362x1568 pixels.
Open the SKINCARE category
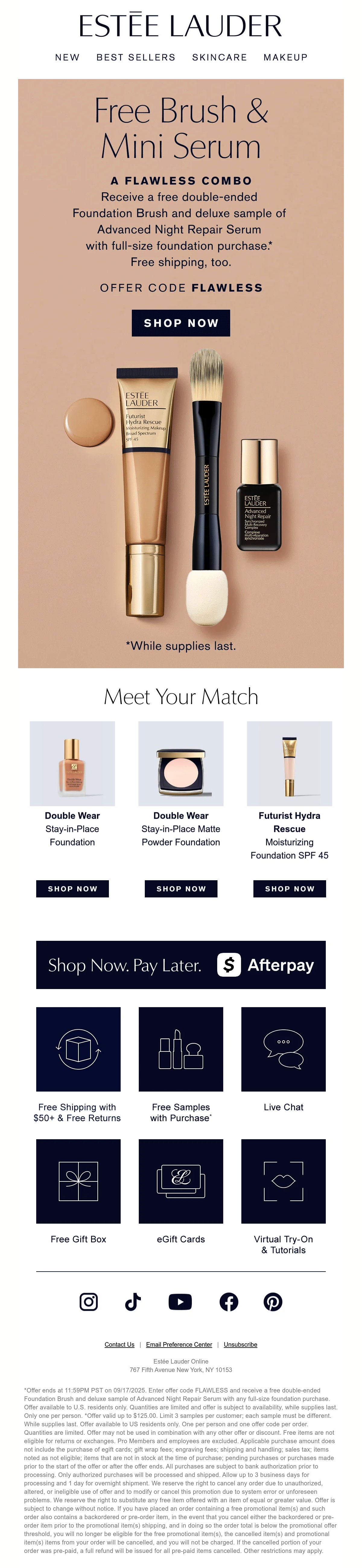click(x=219, y=57)
